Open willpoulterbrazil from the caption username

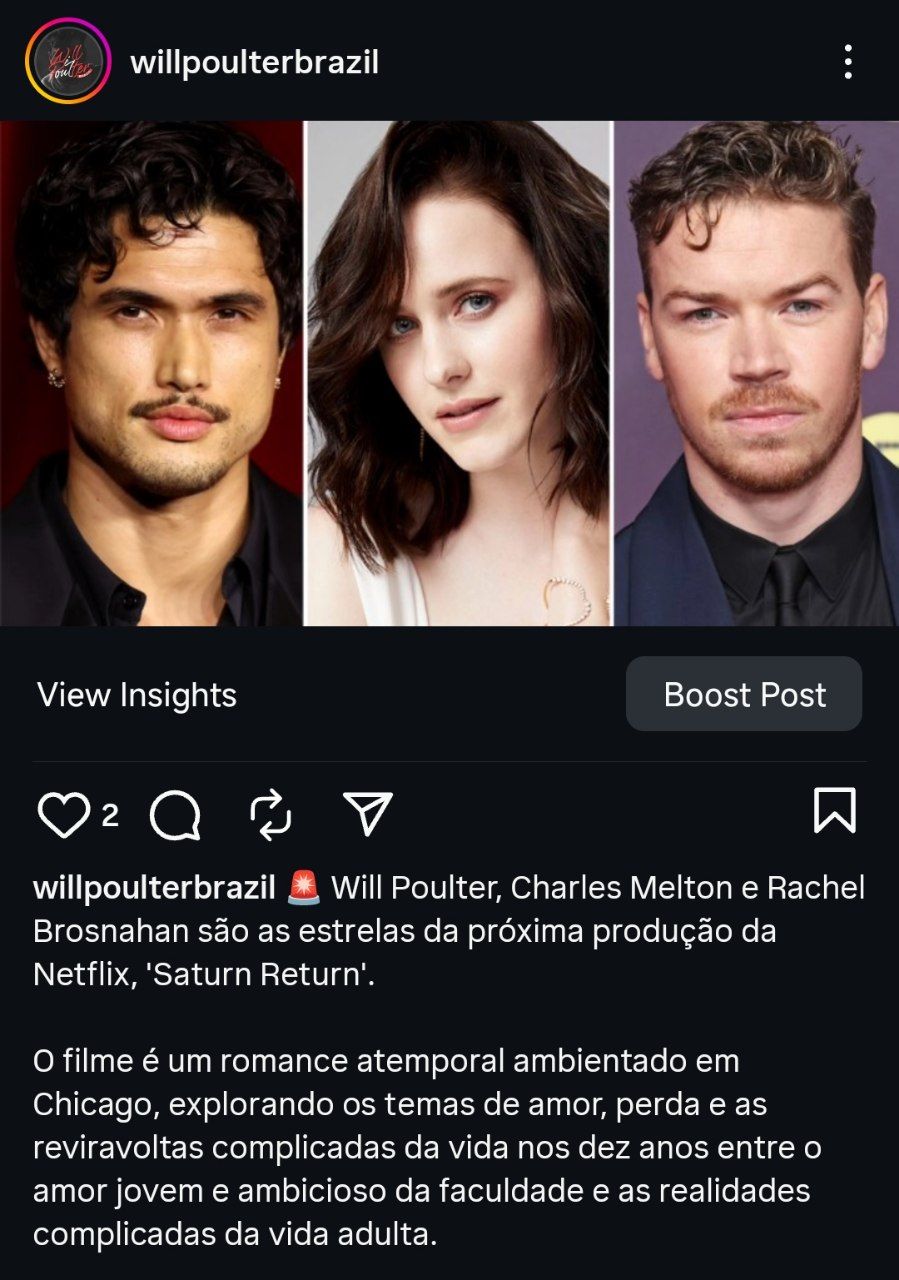pos(154,887)
